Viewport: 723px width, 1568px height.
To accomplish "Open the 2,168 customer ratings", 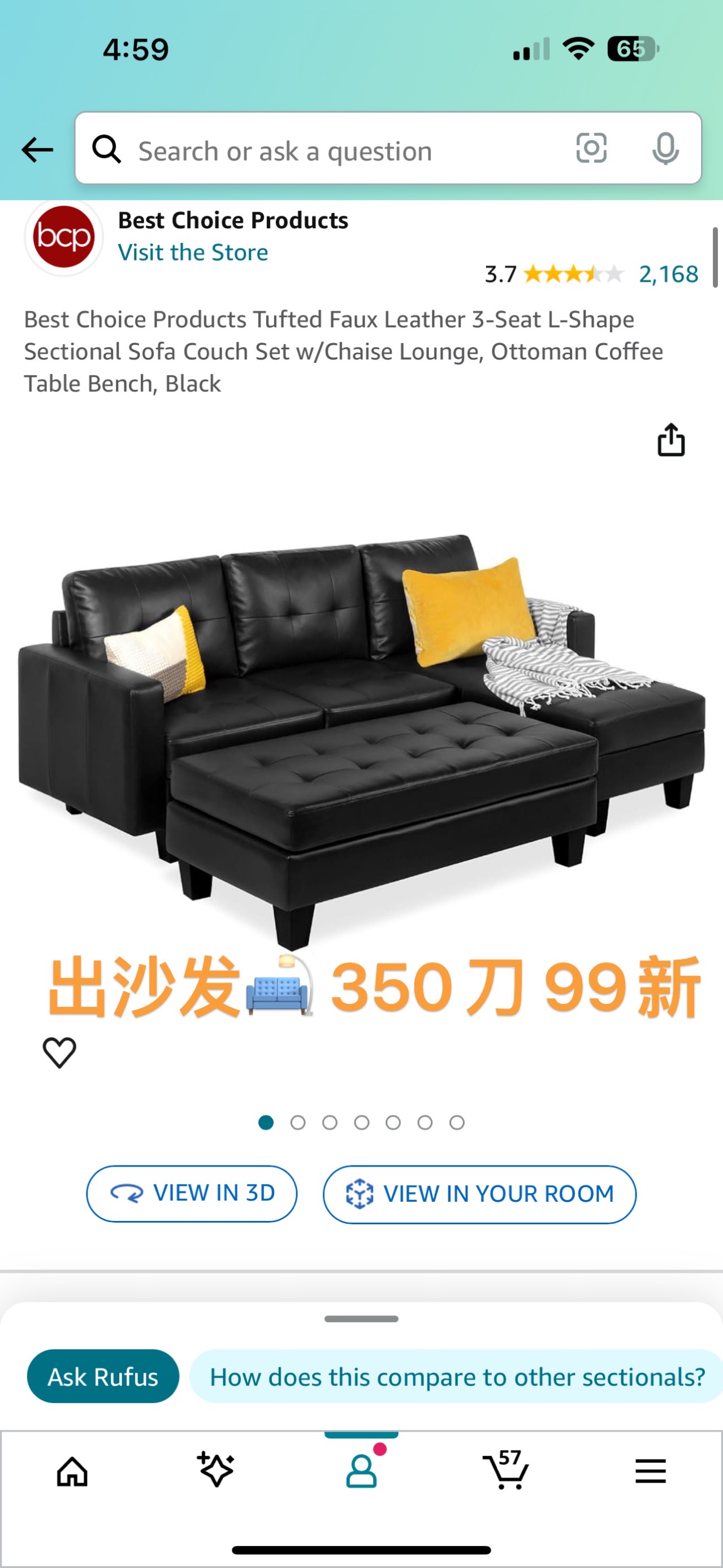I will pos(668,275).
